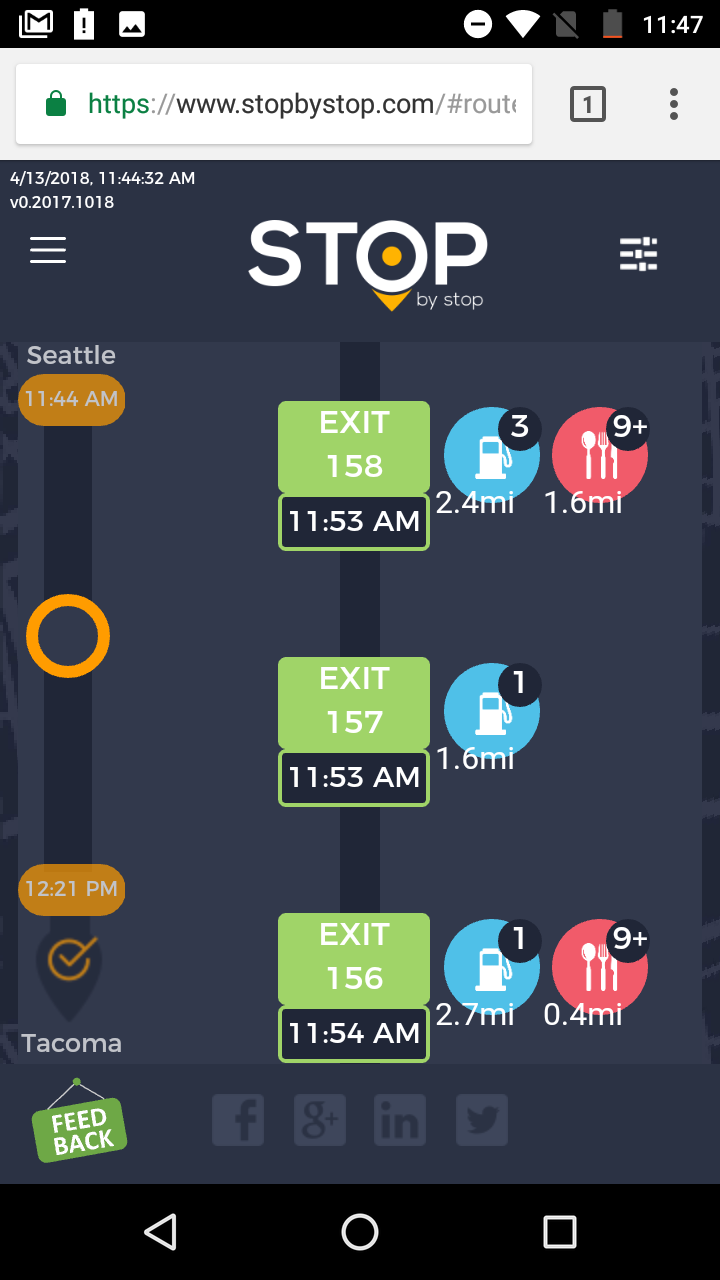This screenshot has width=720, height=1280.
Task: Open the Chrome overflow menu
Action: (x=674, y=104)
